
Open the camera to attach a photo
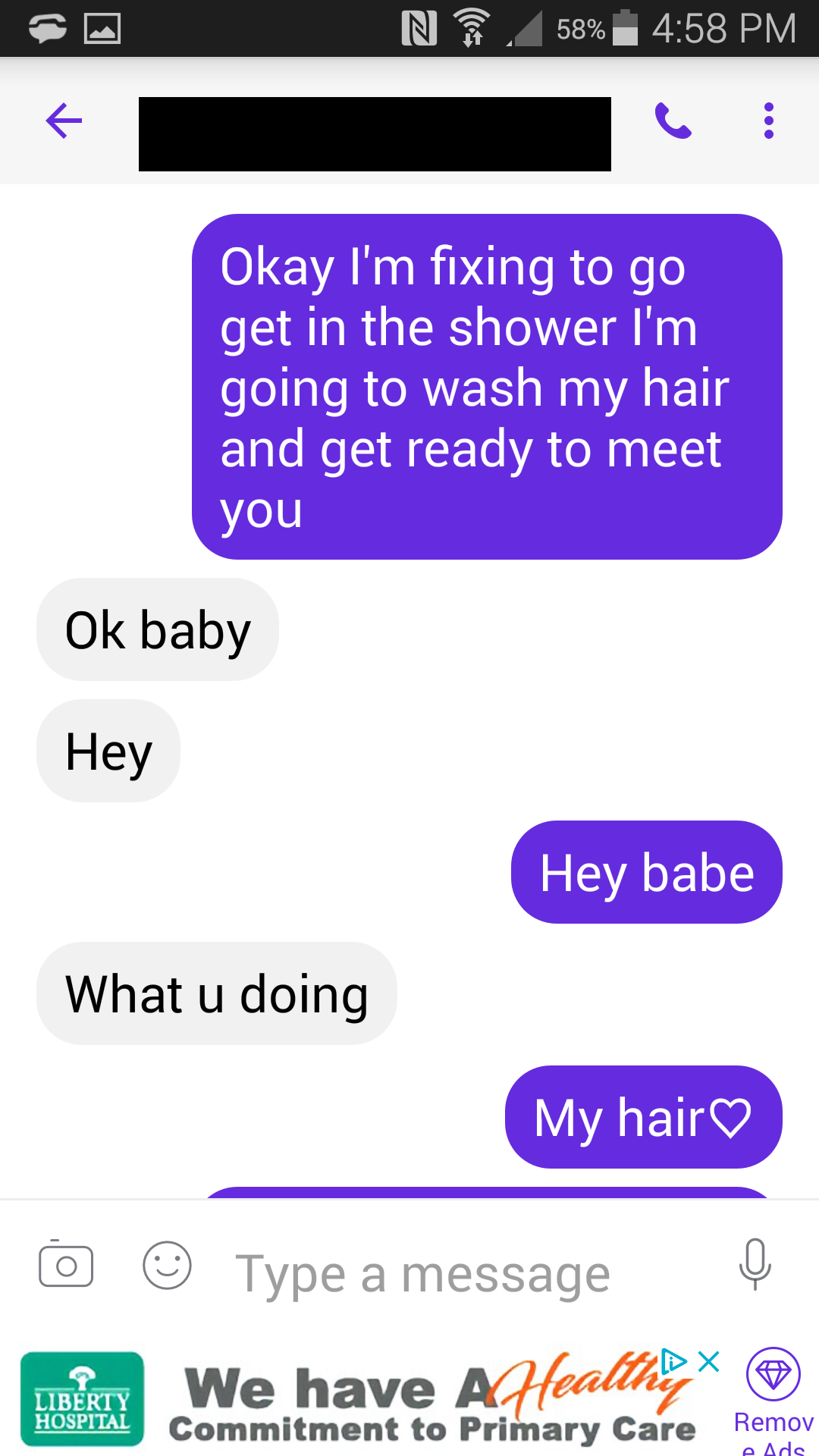point(66,1265)
